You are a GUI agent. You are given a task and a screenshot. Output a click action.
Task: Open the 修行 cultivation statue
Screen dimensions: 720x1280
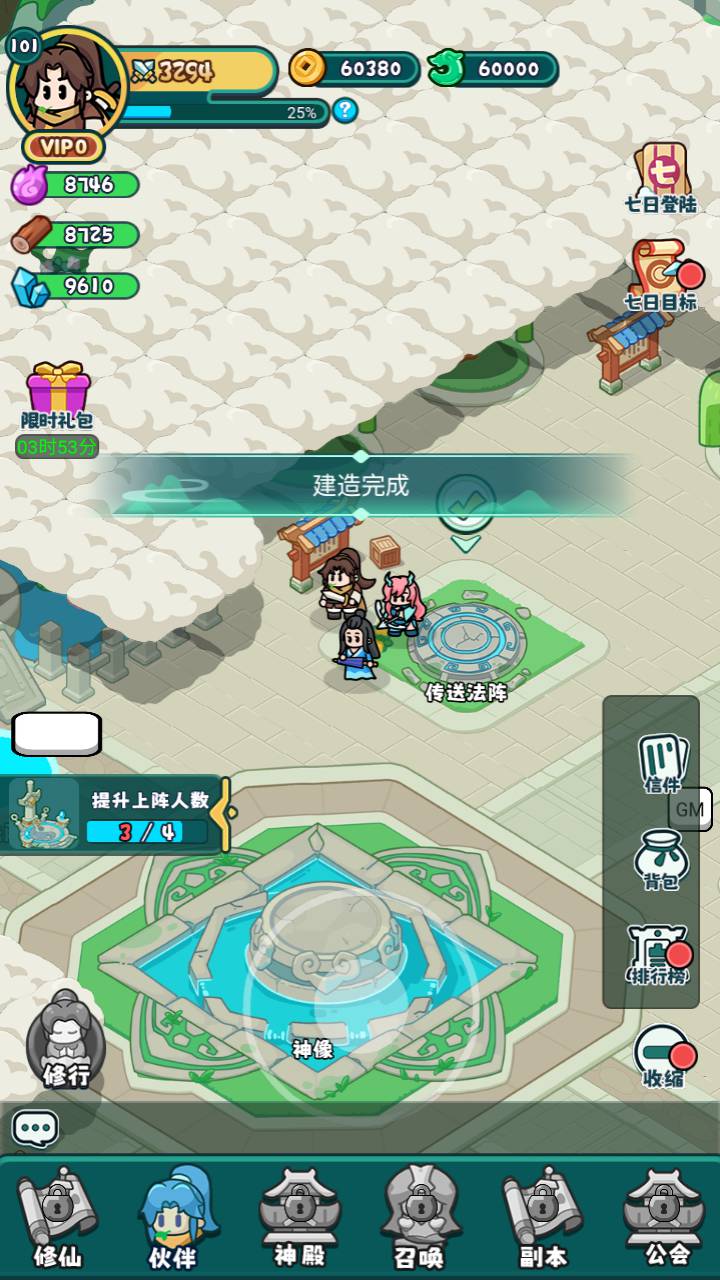pos(66,1038)
